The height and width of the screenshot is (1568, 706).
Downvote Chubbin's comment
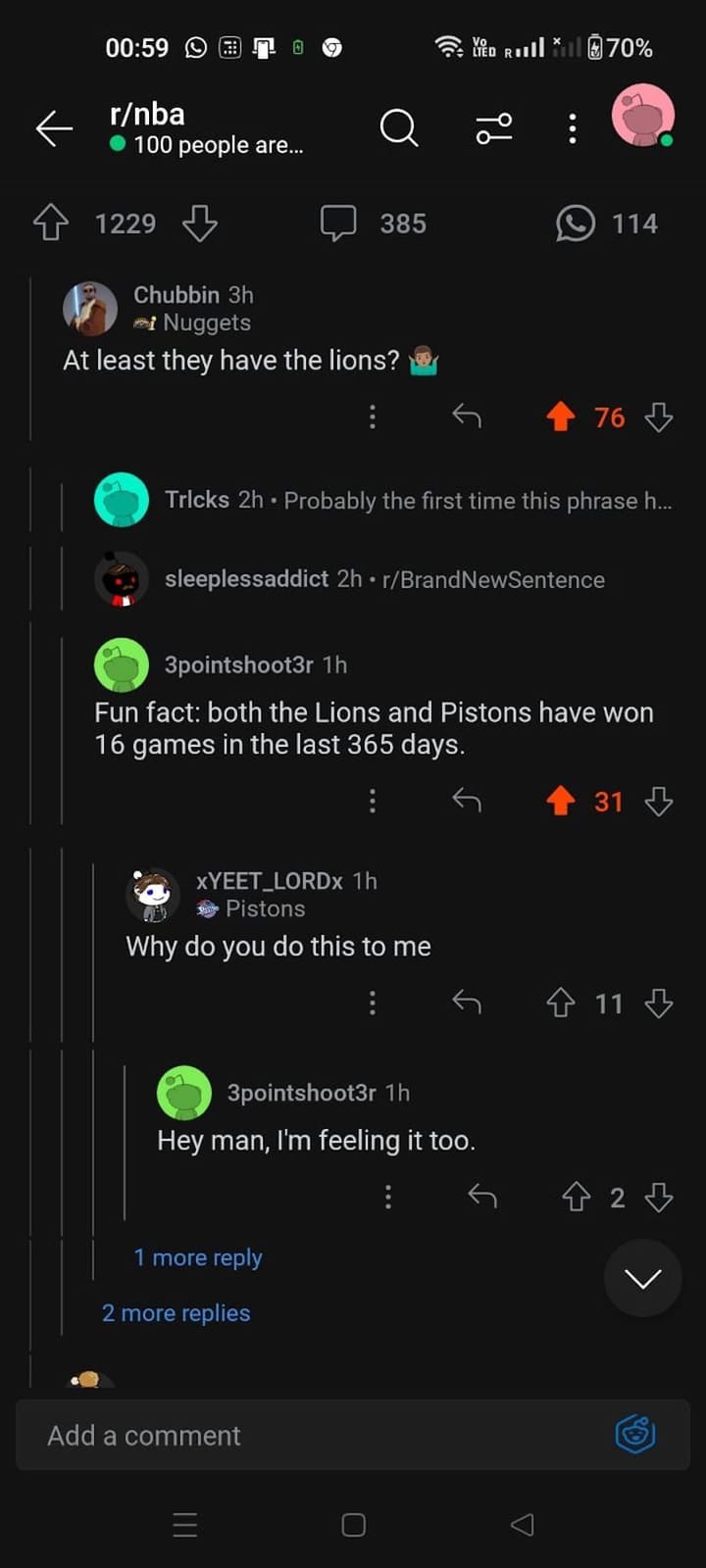click(x=659, y=417)
